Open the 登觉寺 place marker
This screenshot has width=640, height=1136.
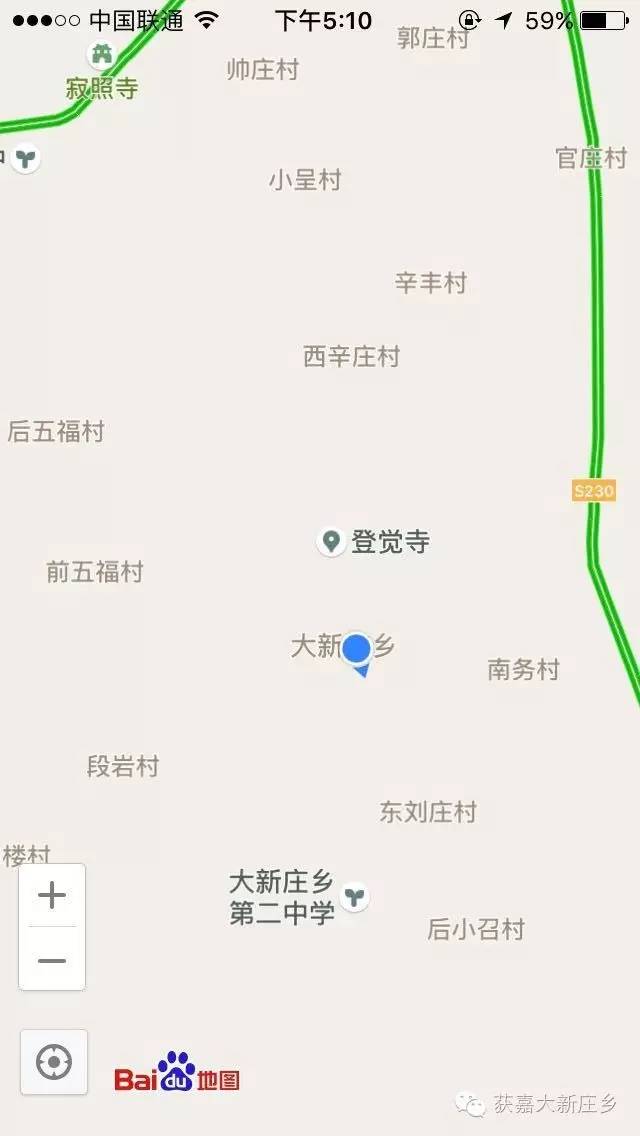(x=331, y=542)
